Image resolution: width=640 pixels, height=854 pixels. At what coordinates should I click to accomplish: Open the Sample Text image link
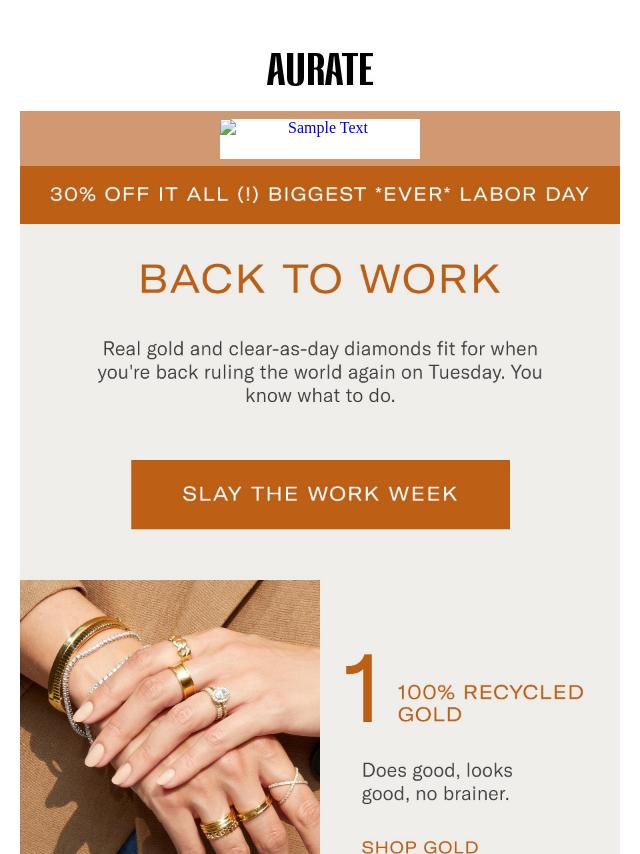pos(320,138)
